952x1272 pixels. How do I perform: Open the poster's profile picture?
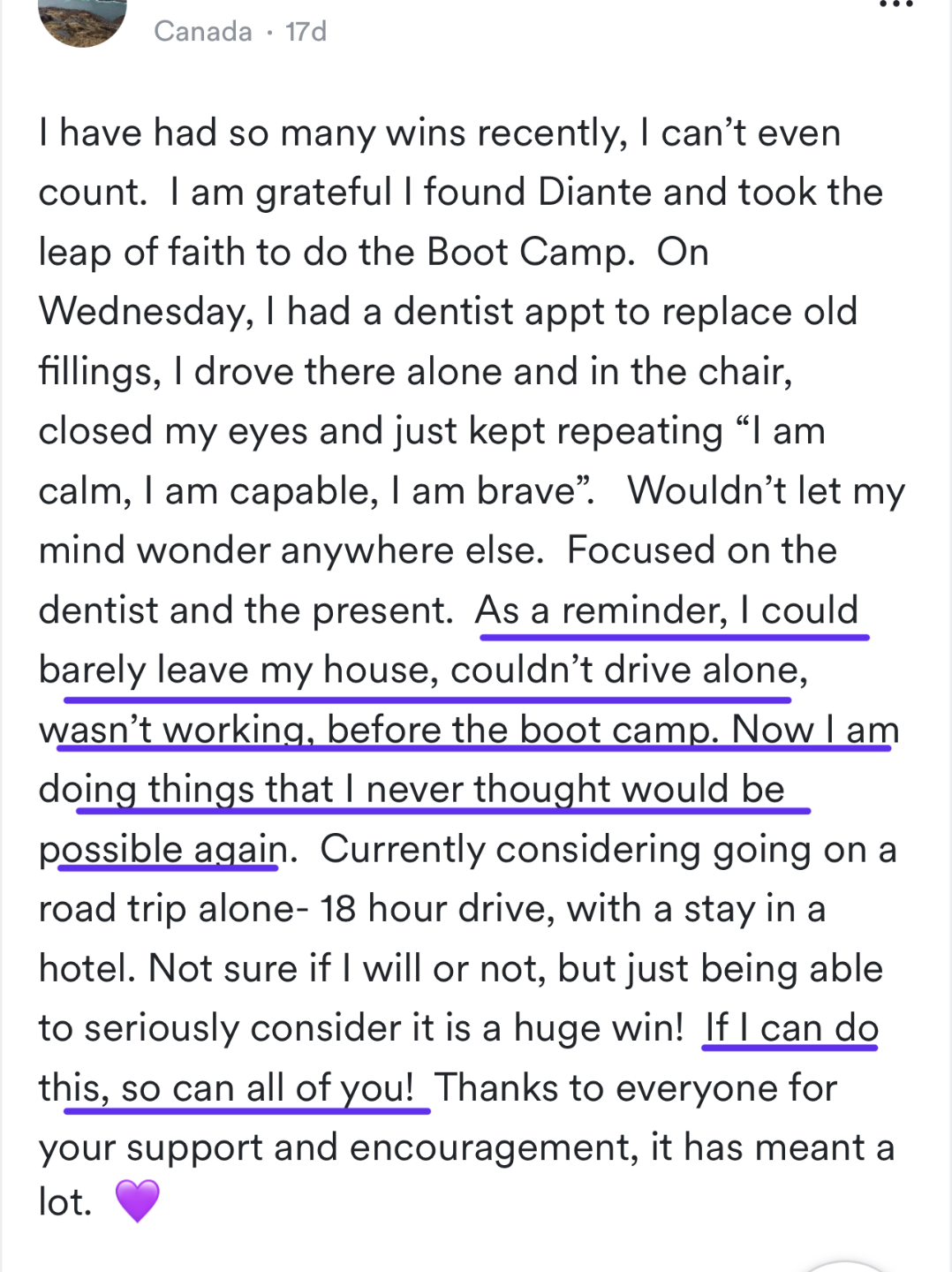click(82, 18)
